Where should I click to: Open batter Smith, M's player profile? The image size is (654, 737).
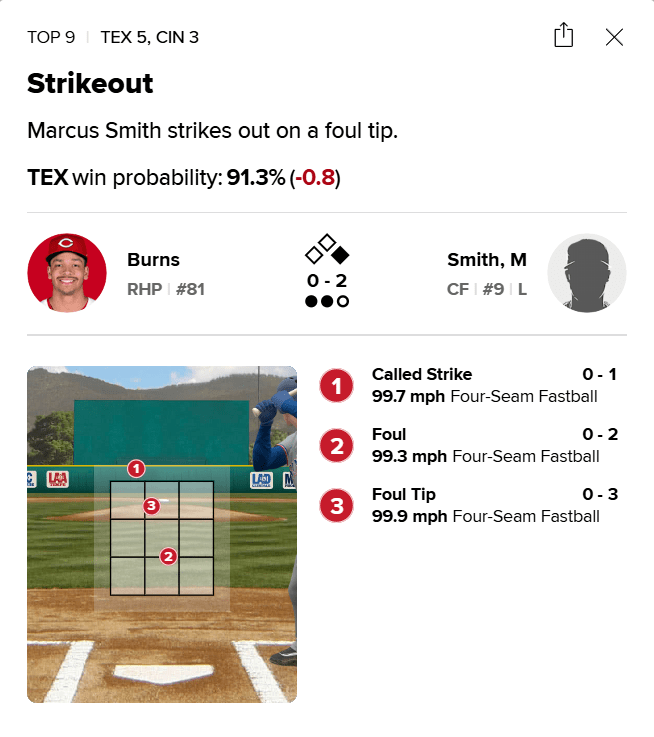tap(487, 260)
